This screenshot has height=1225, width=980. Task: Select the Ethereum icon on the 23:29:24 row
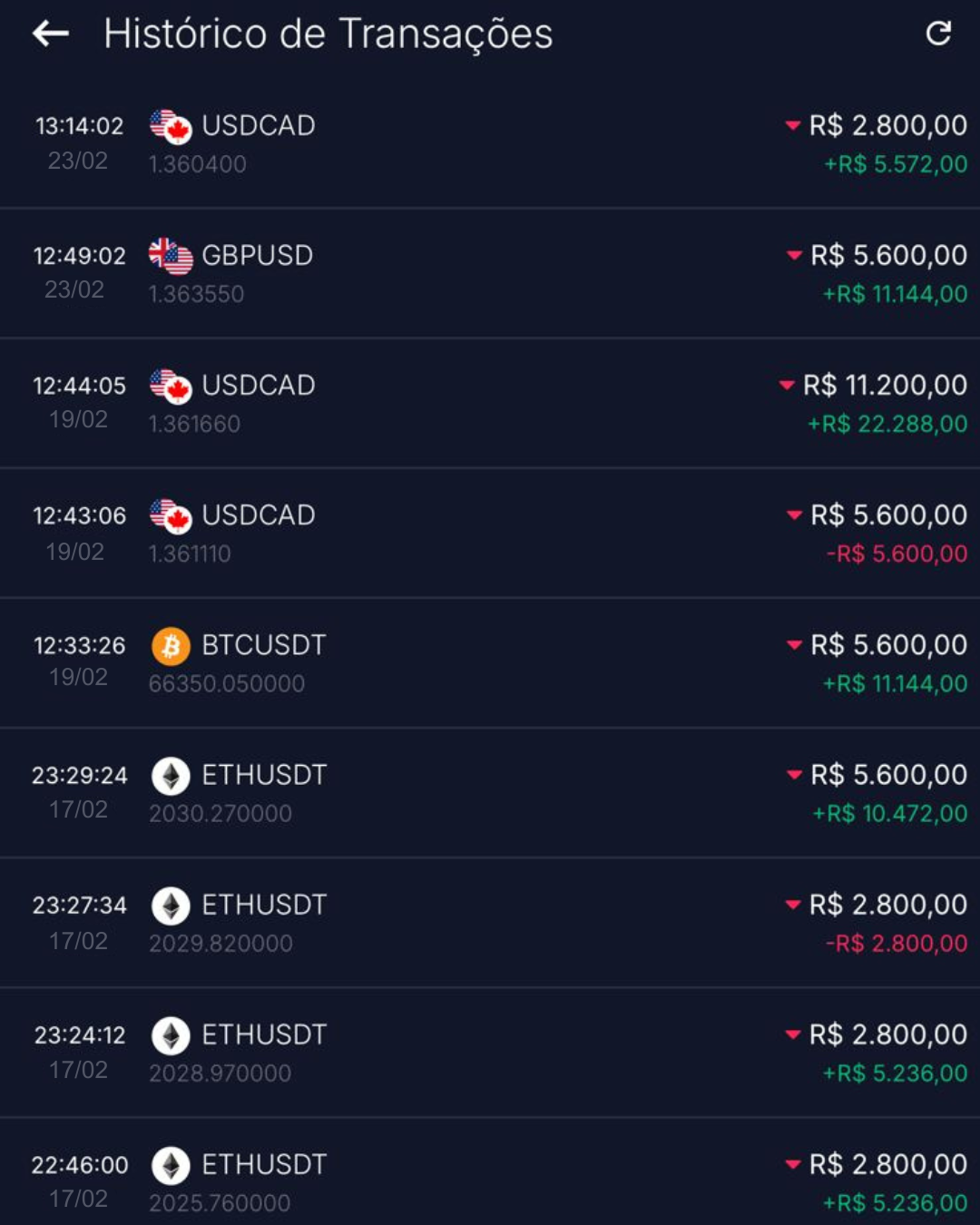pyautogui.click(x=171, y=776)
